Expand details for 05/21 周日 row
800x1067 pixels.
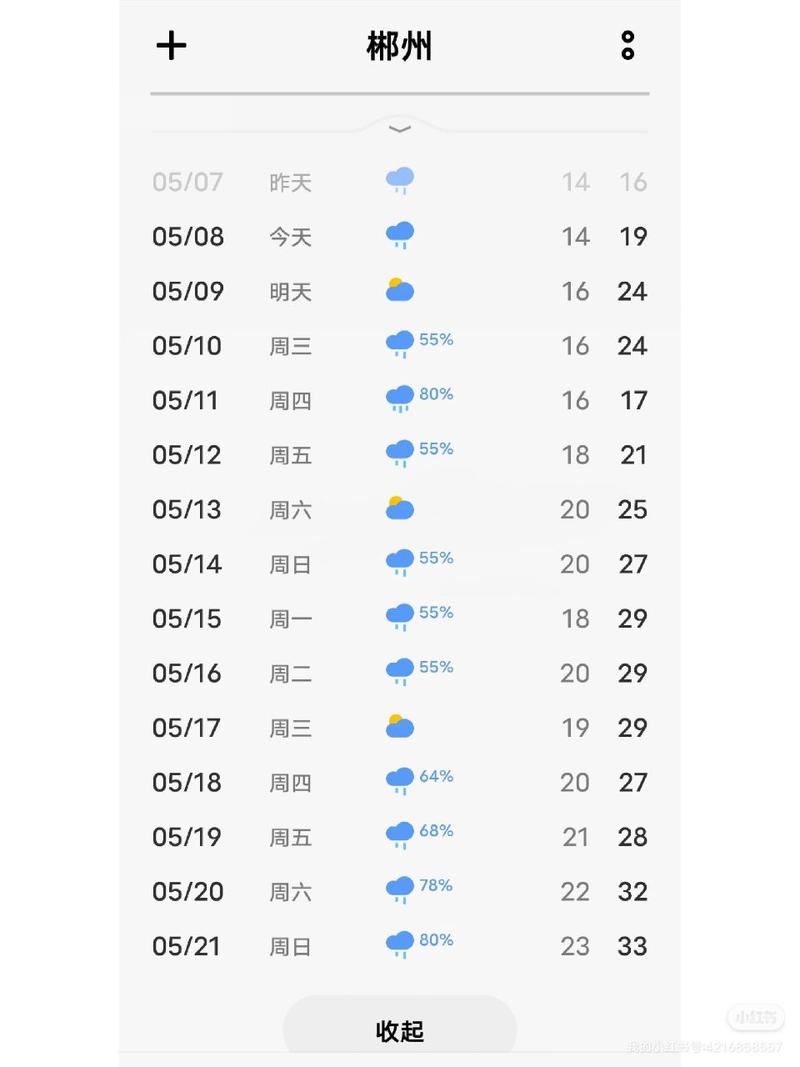pos(399,941)
